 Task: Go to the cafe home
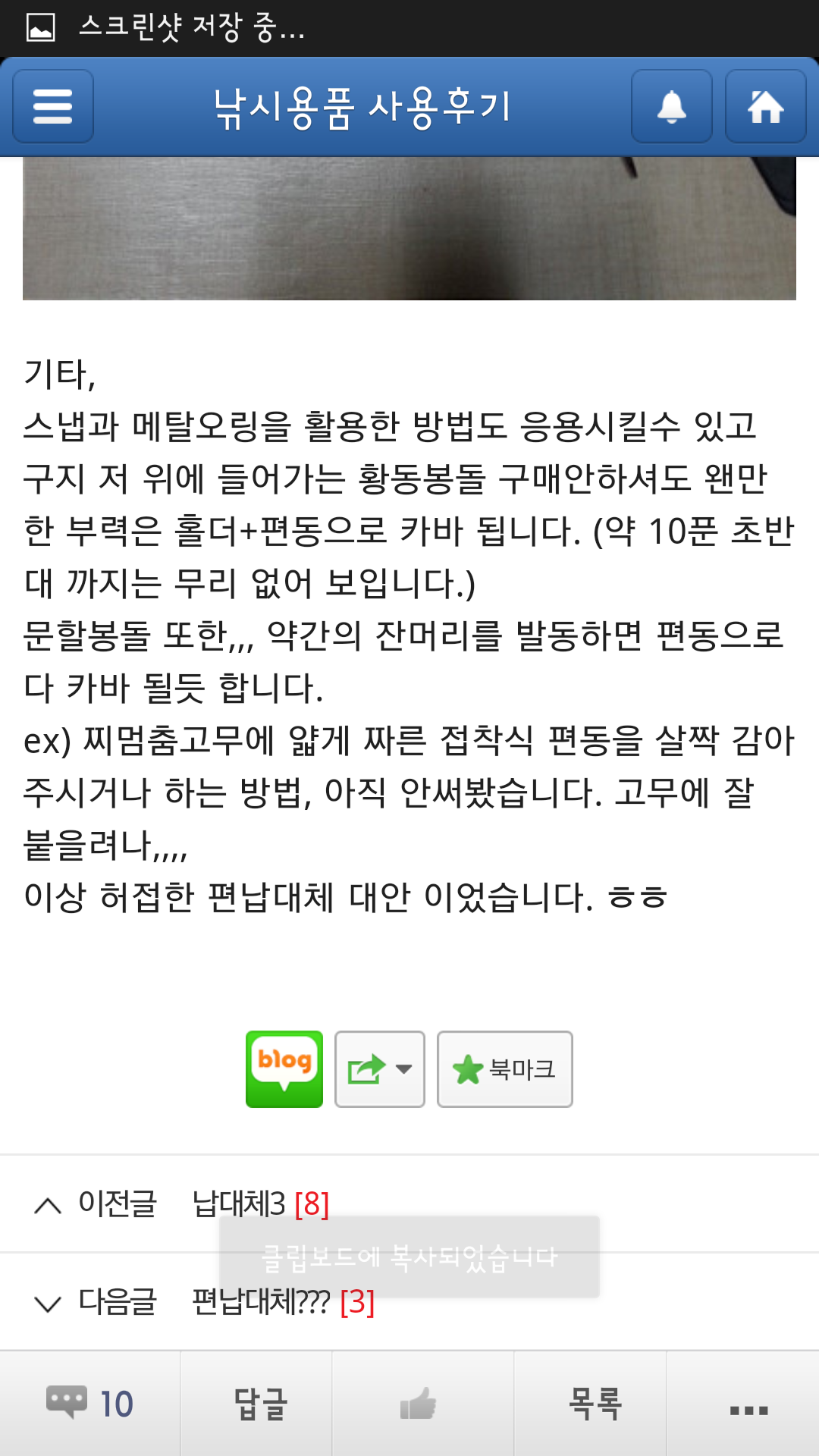[765, 106]
